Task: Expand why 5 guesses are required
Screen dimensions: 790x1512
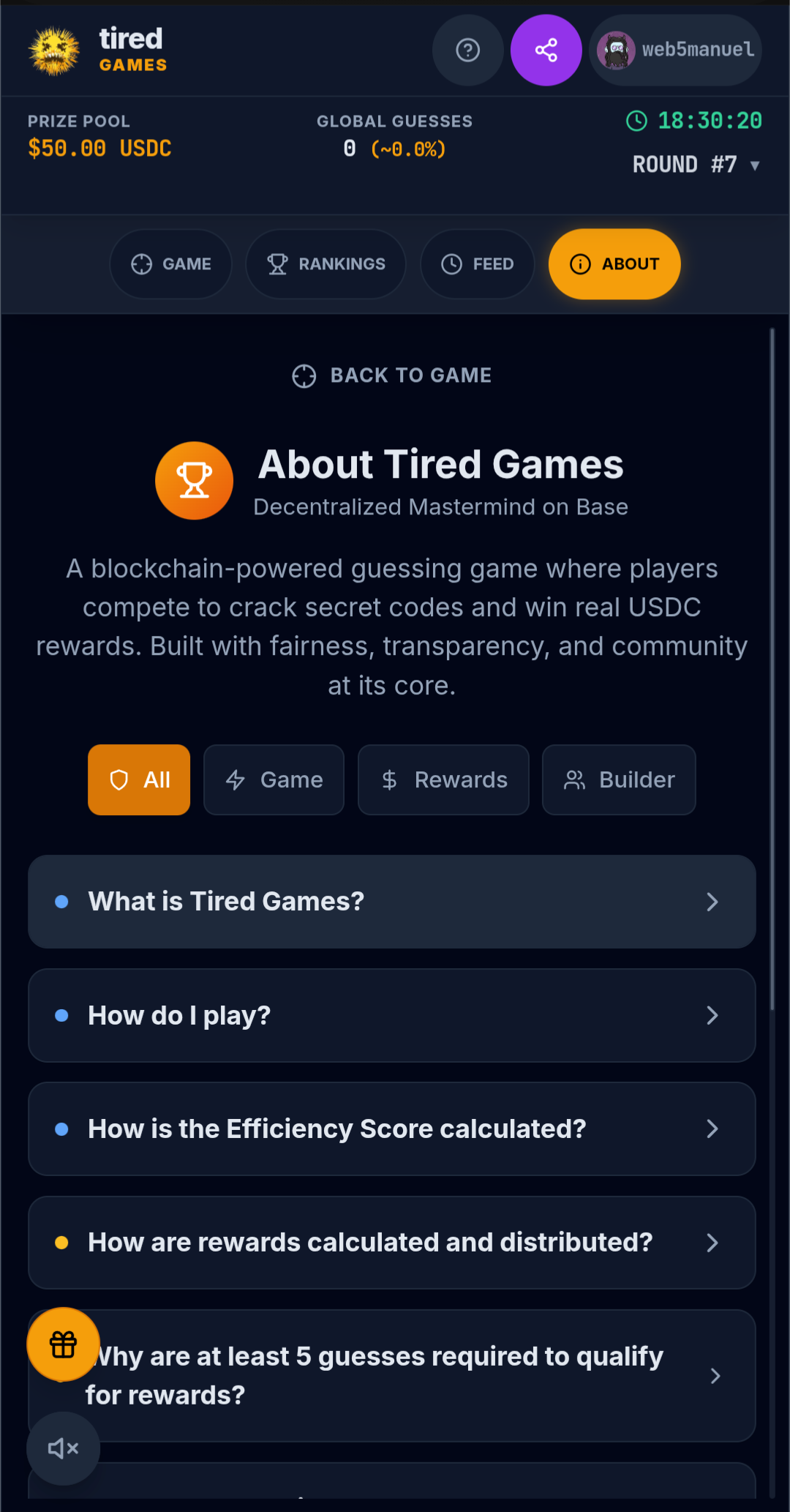Action: [410, 1376]
